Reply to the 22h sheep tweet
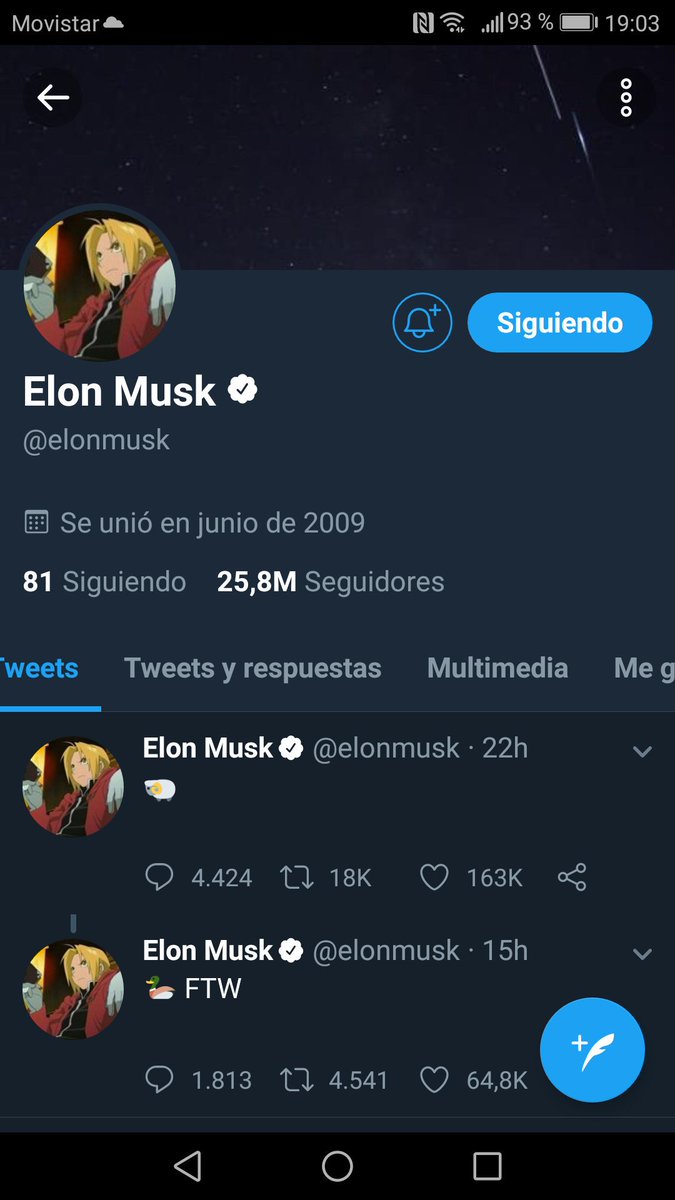This screenshot has width=675, height=1200. [x=160, y=878]
